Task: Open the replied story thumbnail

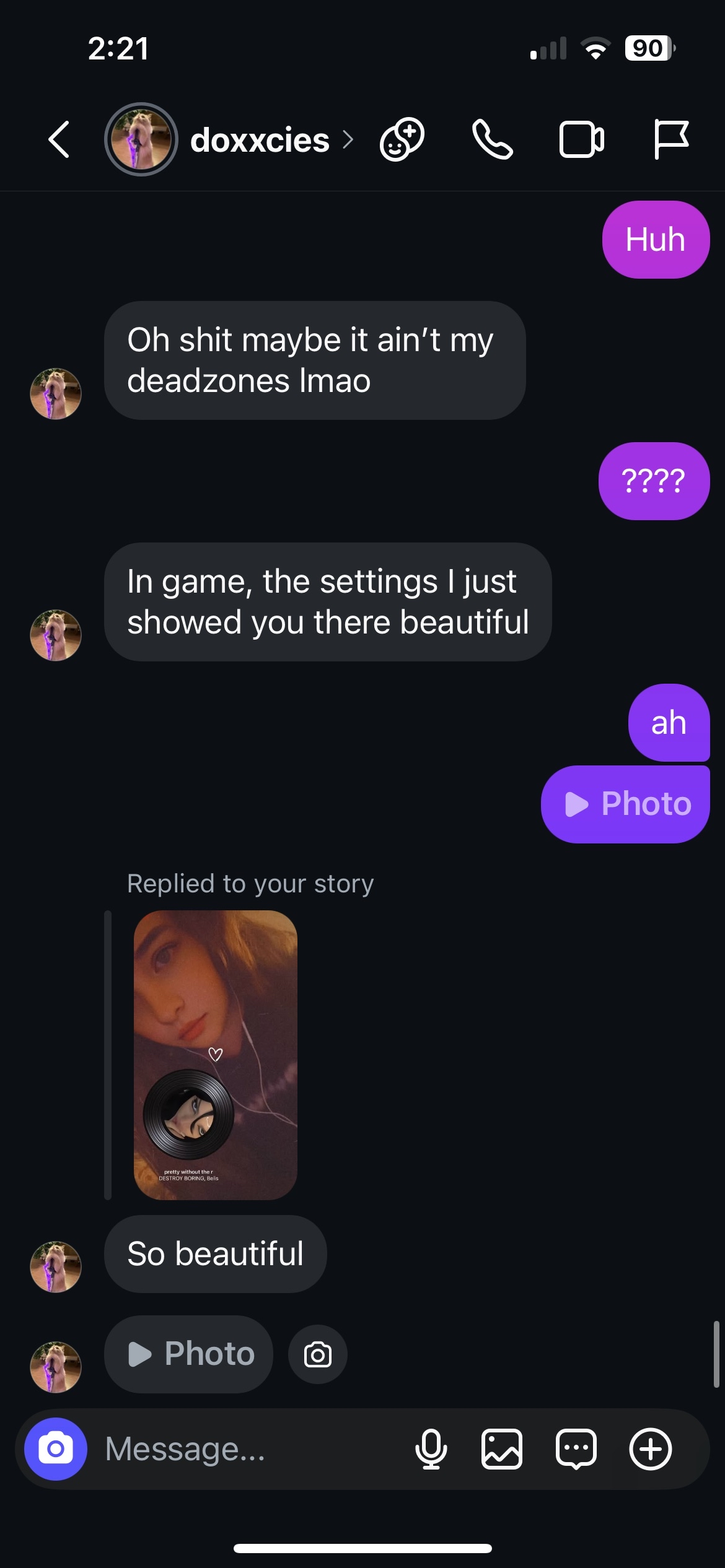Action: 215,1055
